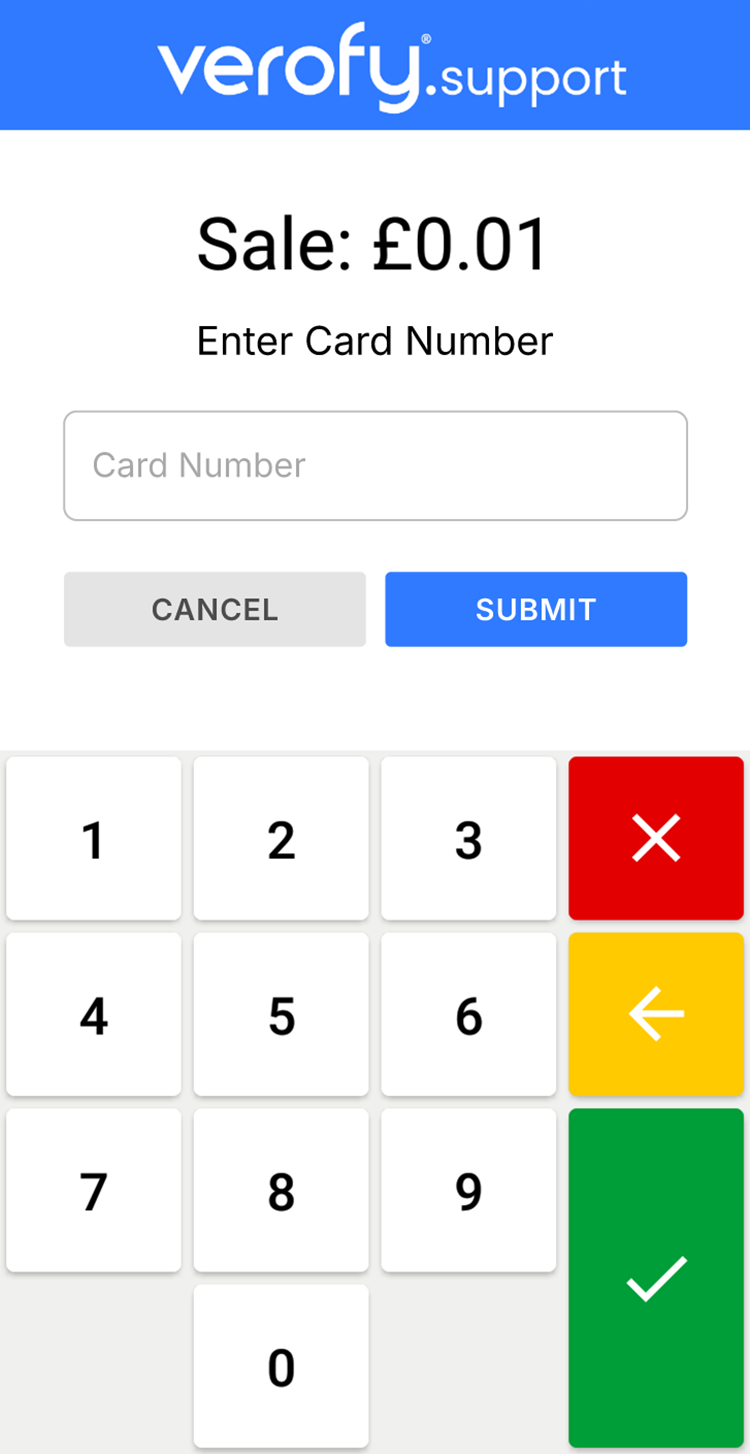
Task: Enter digit 7 on the keypad
Action: (94, 1190)
